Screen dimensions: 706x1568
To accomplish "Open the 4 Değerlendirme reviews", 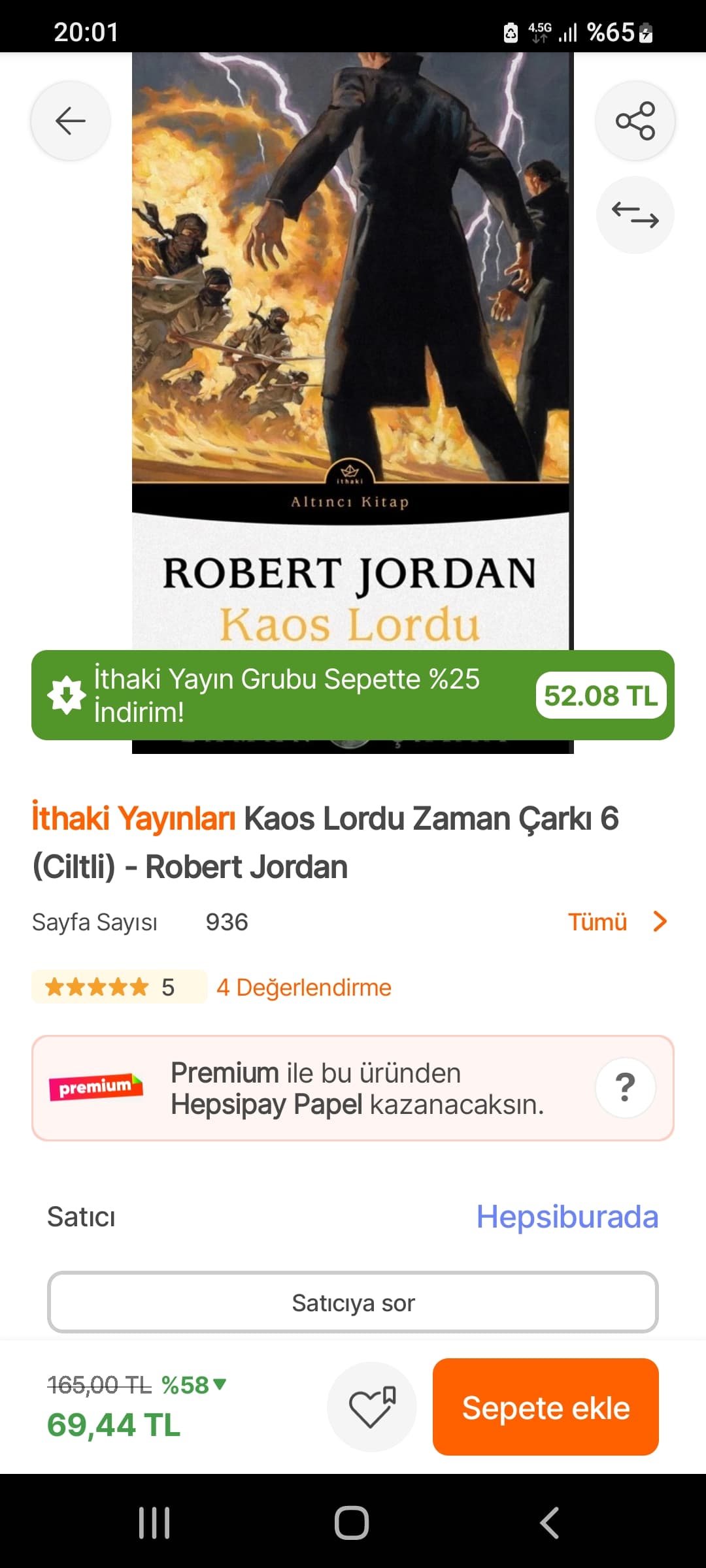I will tap(303, 987).
